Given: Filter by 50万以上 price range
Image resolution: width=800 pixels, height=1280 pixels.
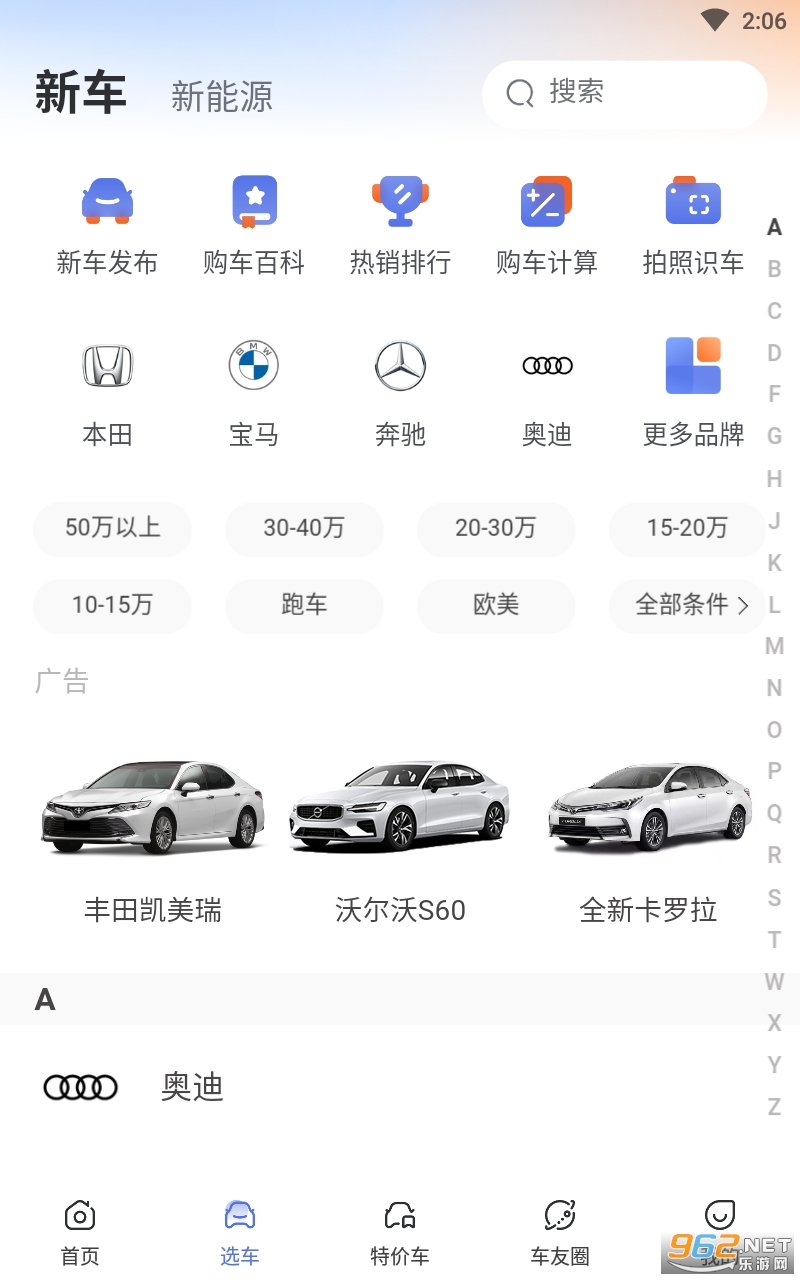Looking at the screenshot, I should (x=112, y=528).
